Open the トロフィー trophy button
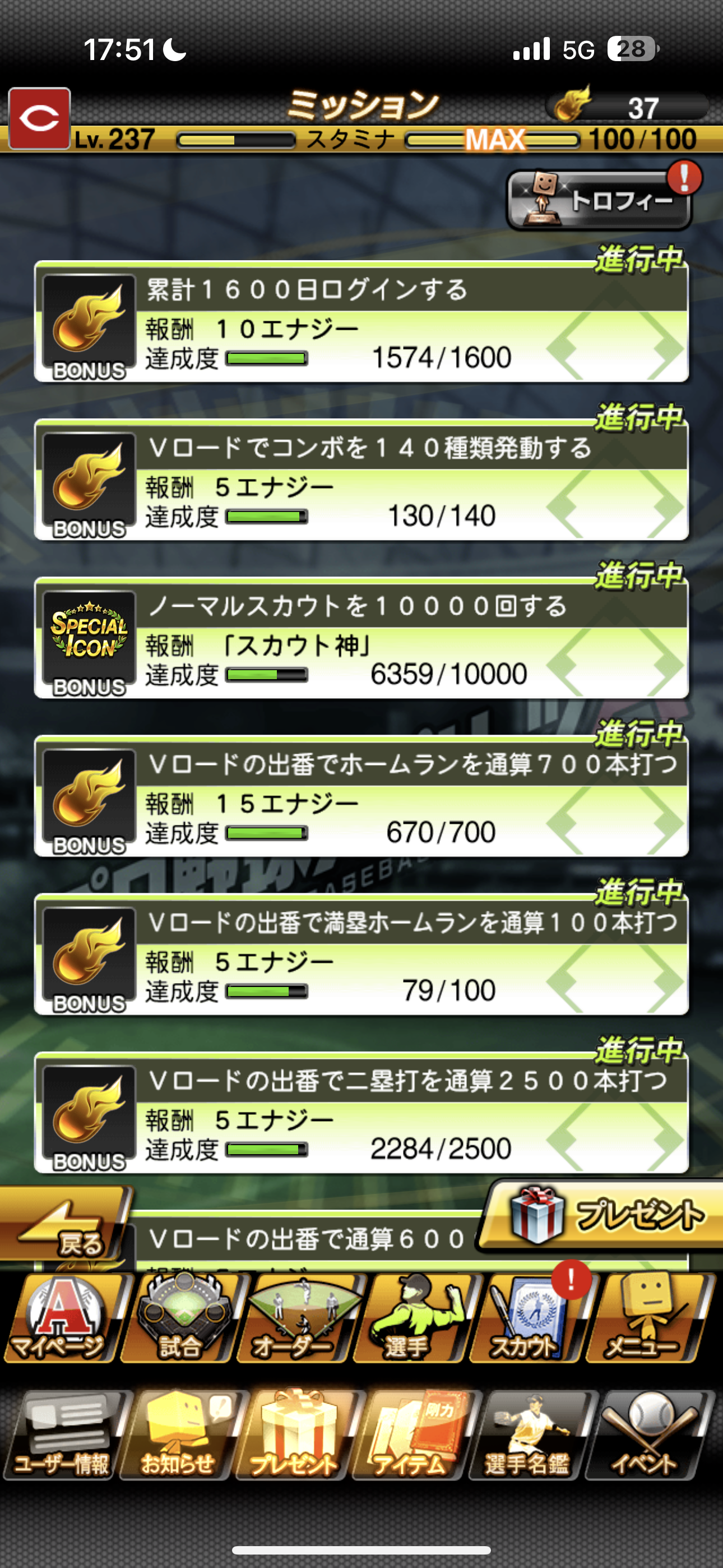The image size is (723, 1568). pyautogui.click(x=600, y=200)
